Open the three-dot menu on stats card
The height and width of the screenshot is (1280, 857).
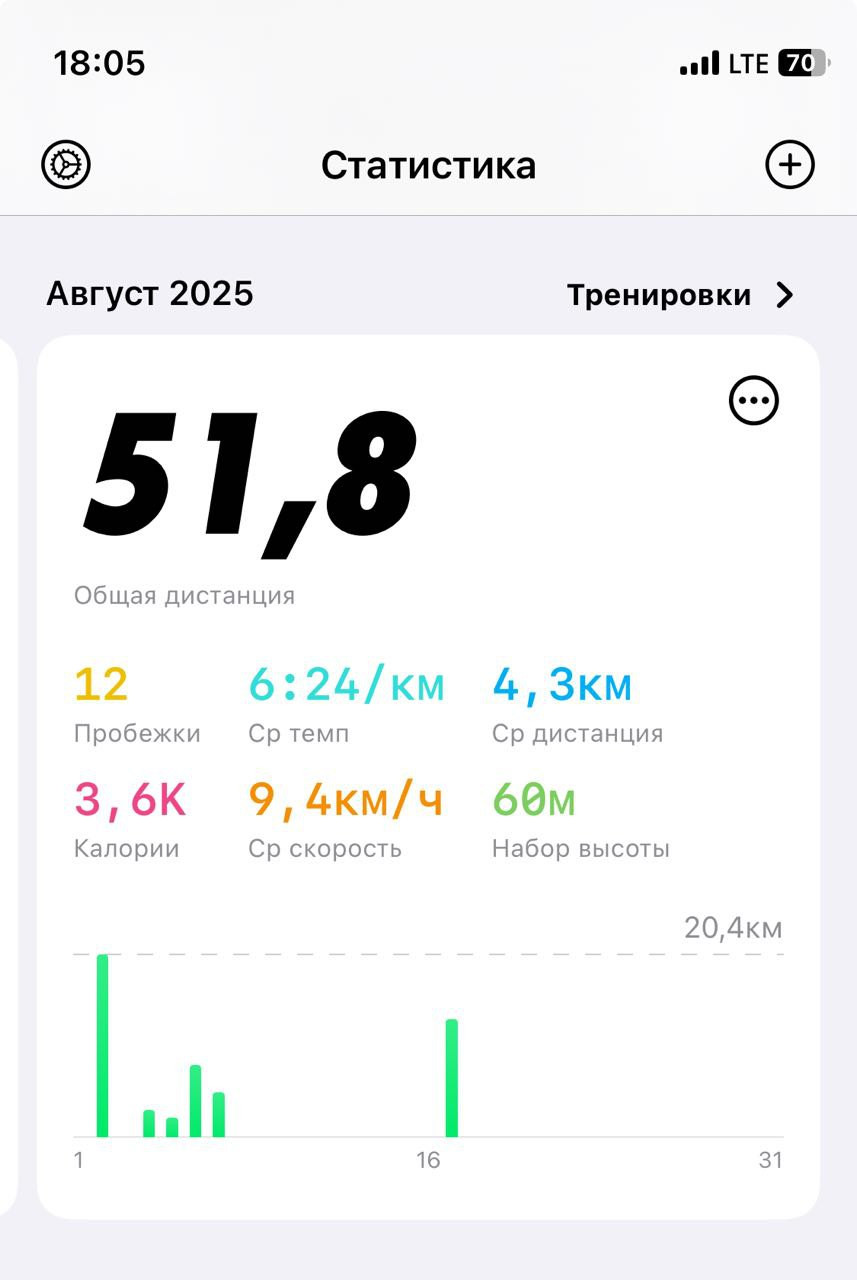click(754, 401)
